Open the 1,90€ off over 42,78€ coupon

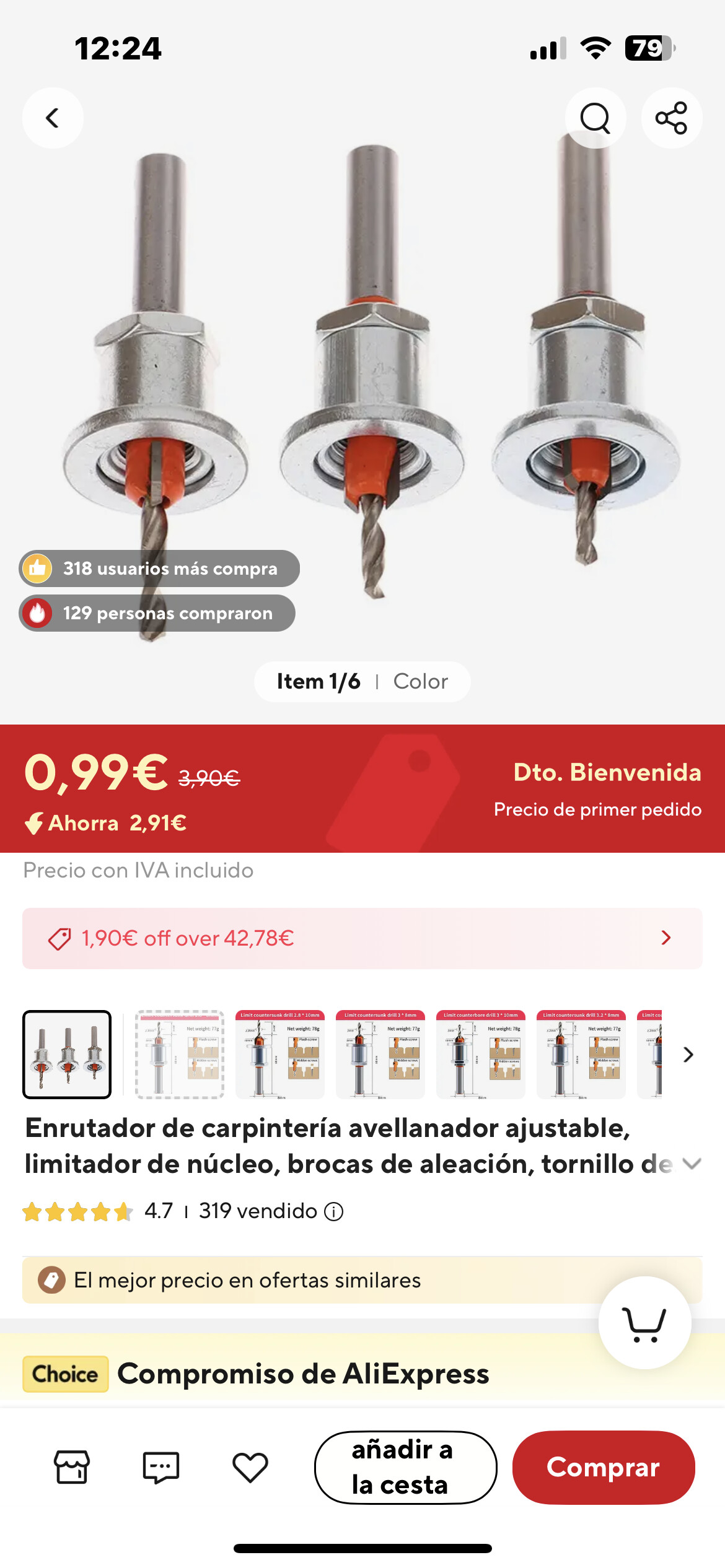point(362,938)
